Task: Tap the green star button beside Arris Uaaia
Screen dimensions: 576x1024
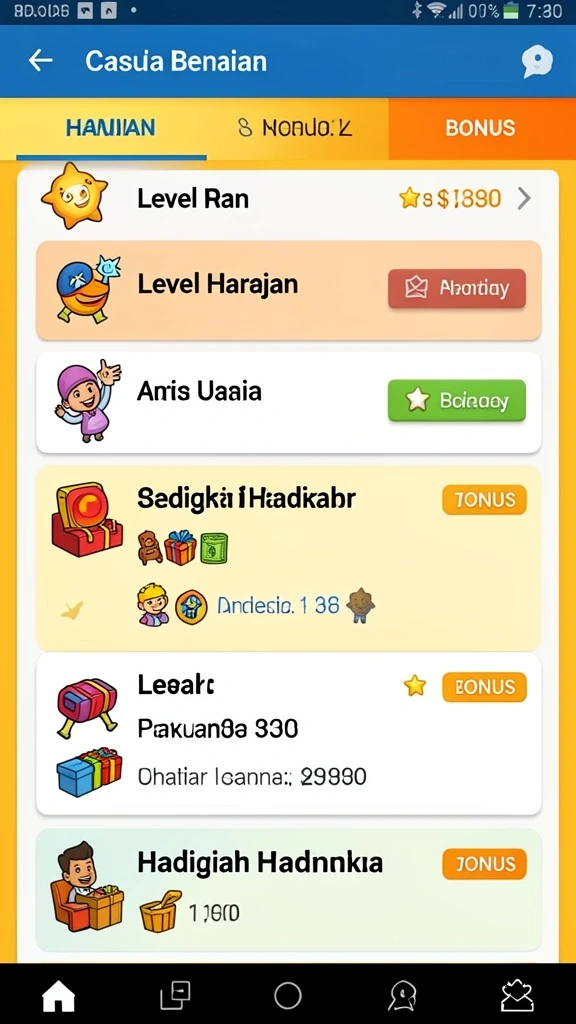Action: click(x=456, y=400)
